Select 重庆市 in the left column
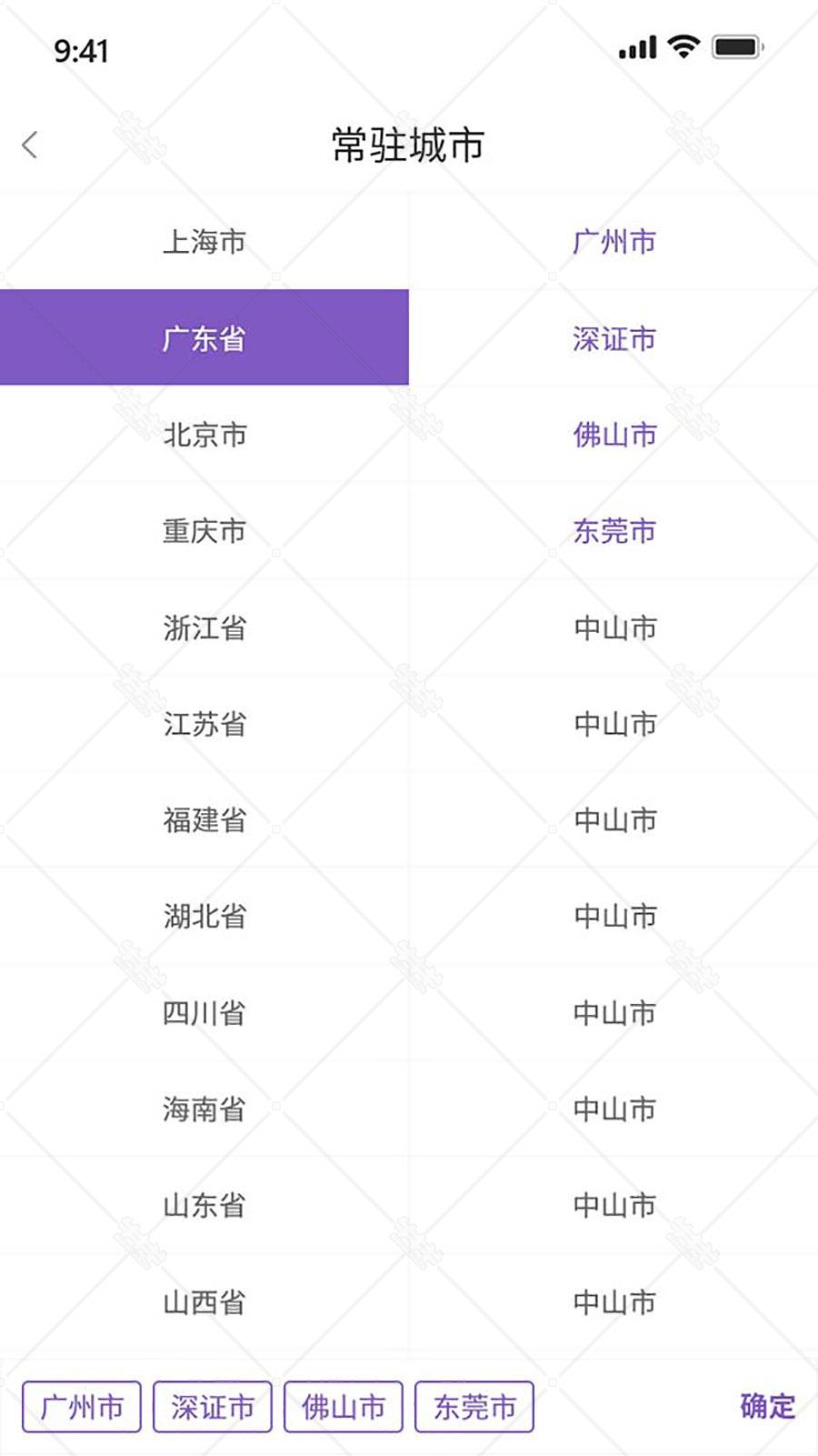The height and width of the screenshot is (1456, 818). [x=204, y=531]
